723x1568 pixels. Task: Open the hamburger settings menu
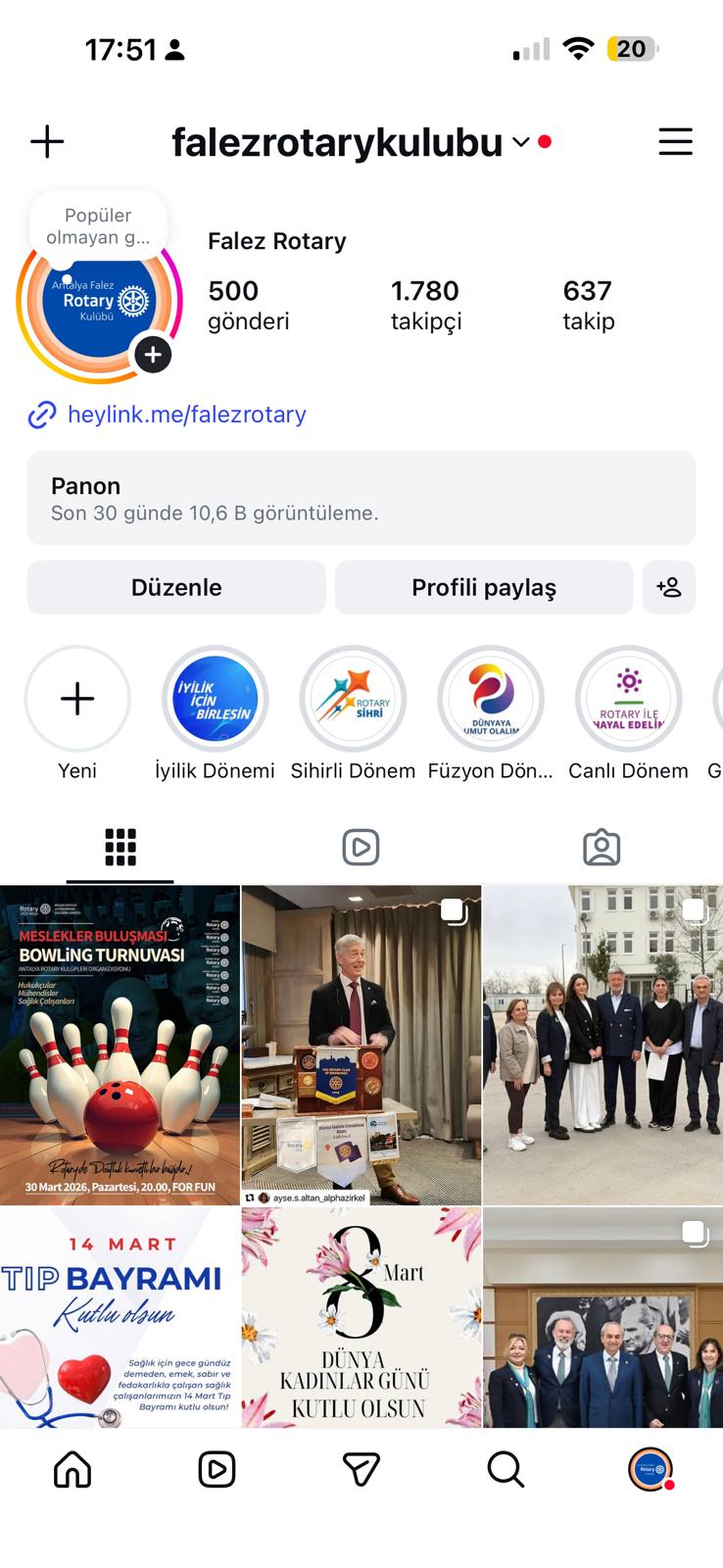click(x=675, y=142)
